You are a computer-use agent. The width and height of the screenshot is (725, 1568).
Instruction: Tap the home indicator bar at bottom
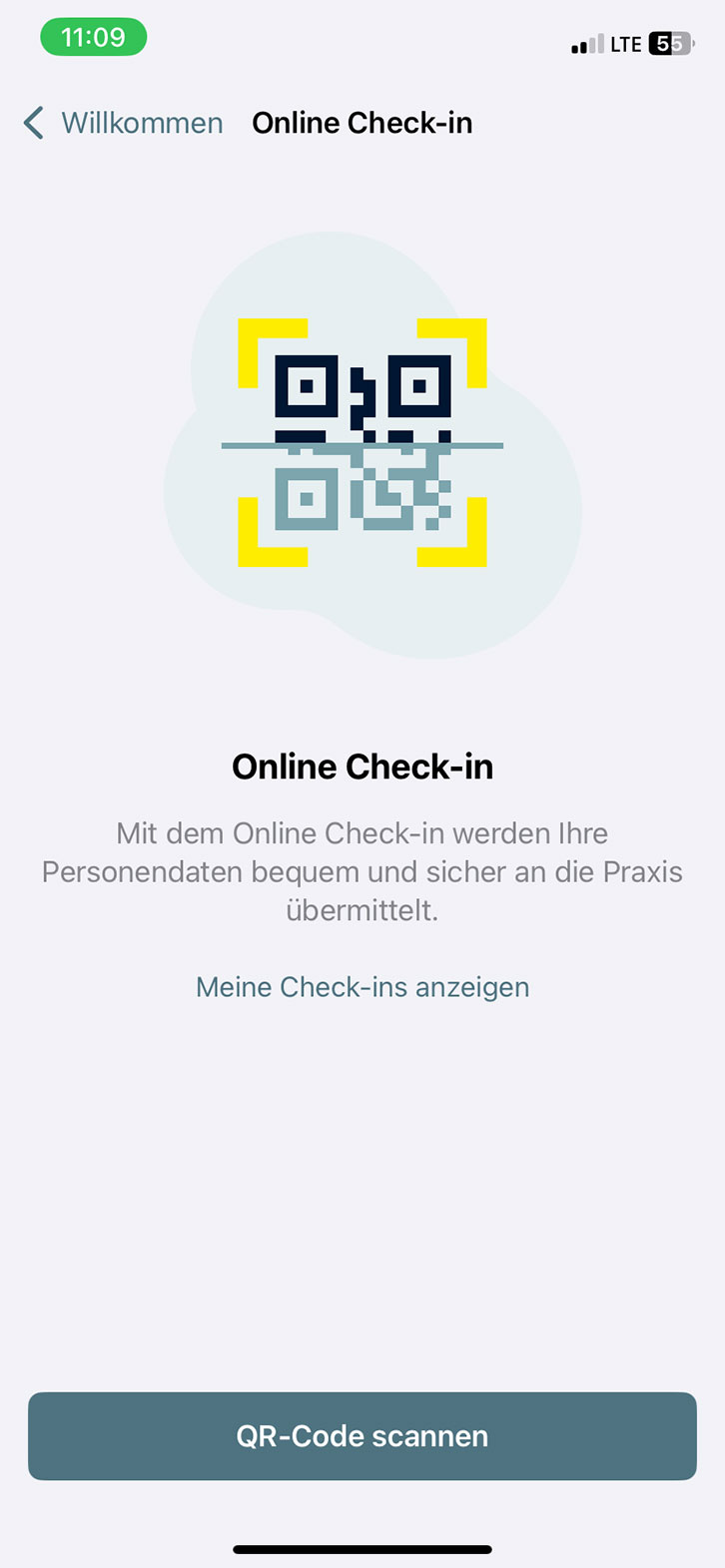pyautogui.click(x=362, y=1549)
